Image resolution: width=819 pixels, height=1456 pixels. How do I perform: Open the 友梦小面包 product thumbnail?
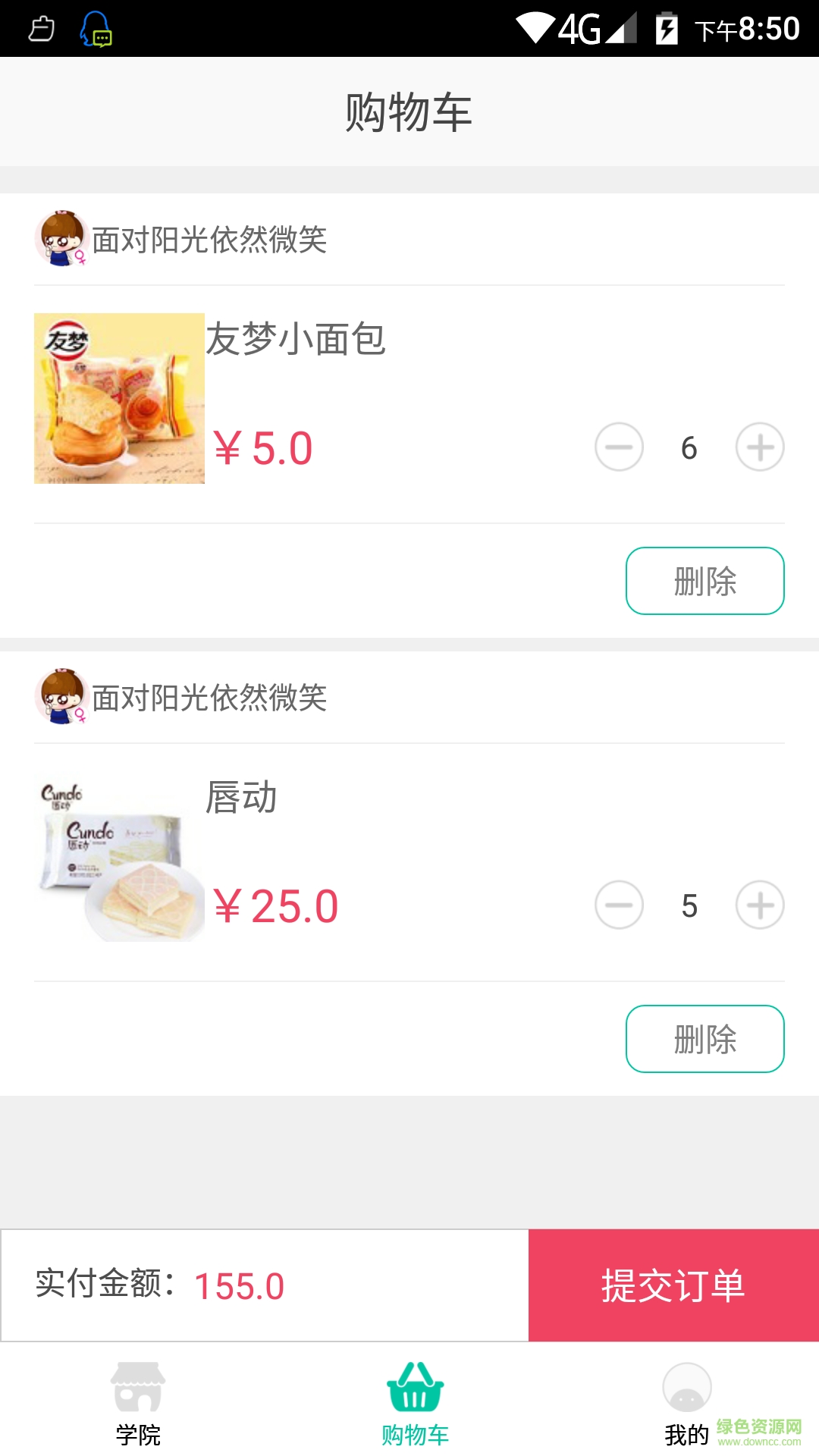coord(119,398)
